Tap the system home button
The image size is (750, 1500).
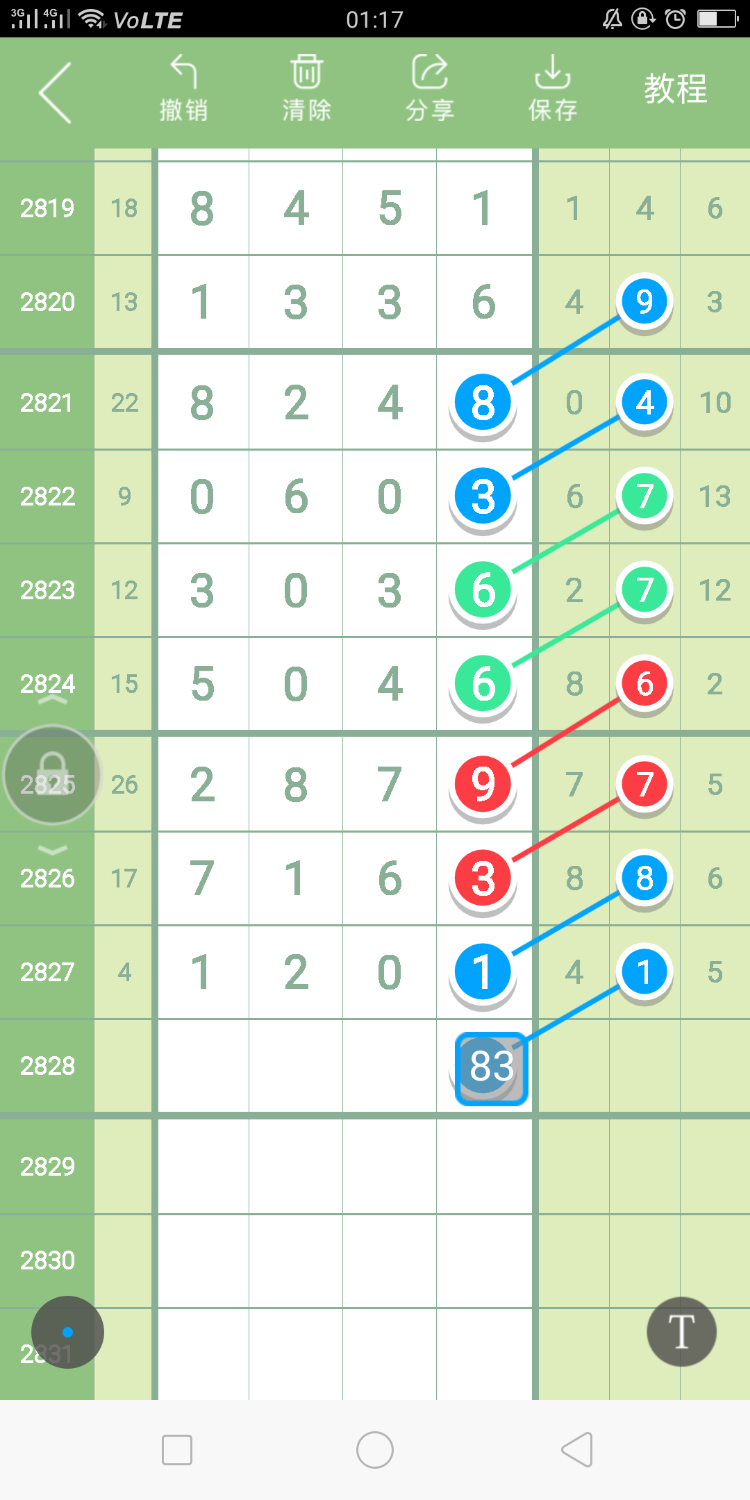pyautogui.click(x=375, y=1449)
